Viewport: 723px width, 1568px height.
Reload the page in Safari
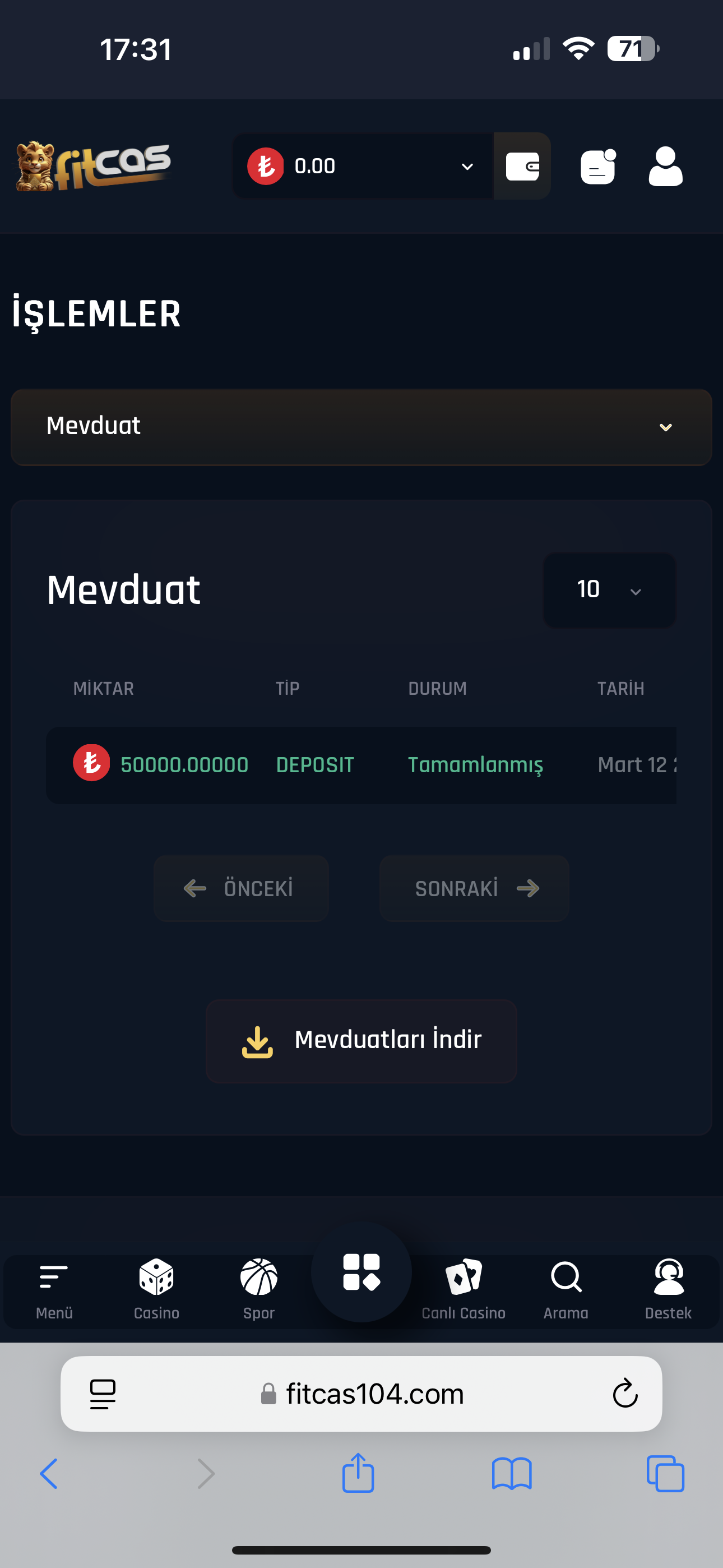[x=625, y=1393]
